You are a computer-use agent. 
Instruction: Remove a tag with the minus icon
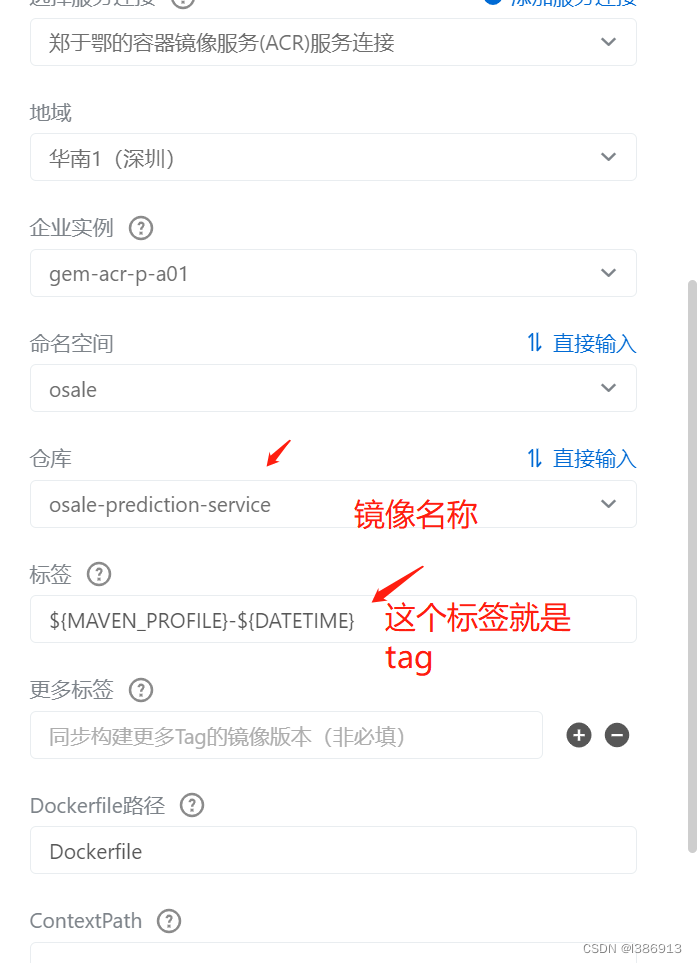click(x=617, y=736)
